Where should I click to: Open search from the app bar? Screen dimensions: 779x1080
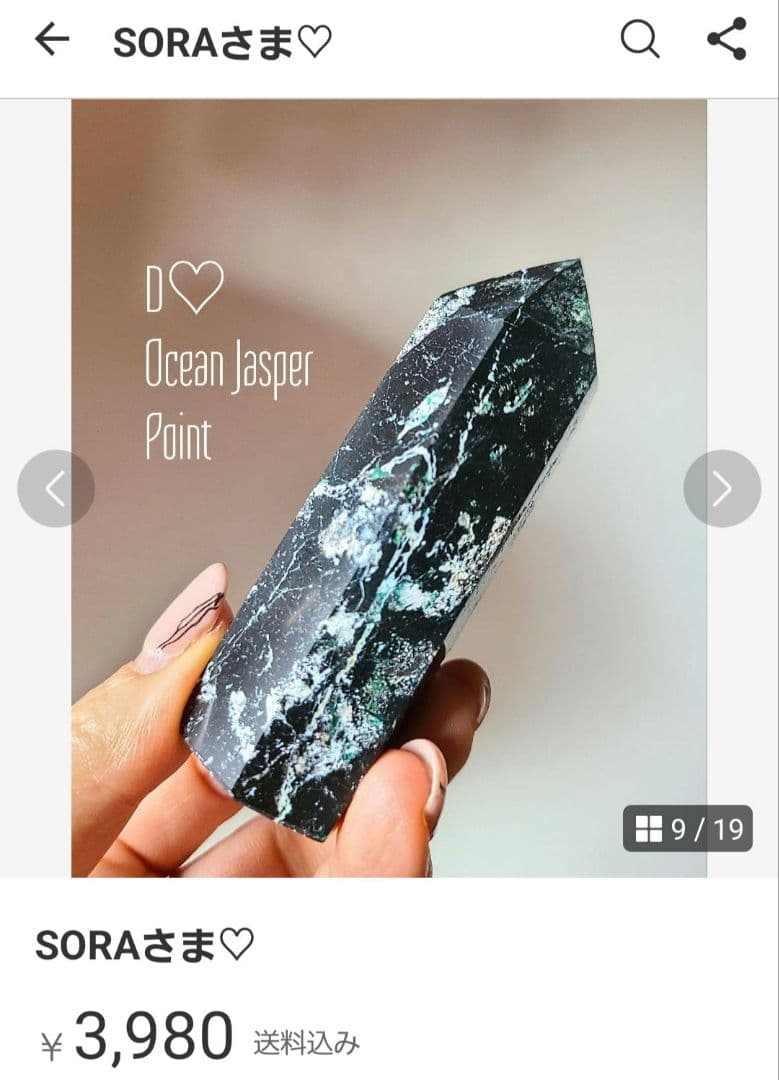point(639,40)
